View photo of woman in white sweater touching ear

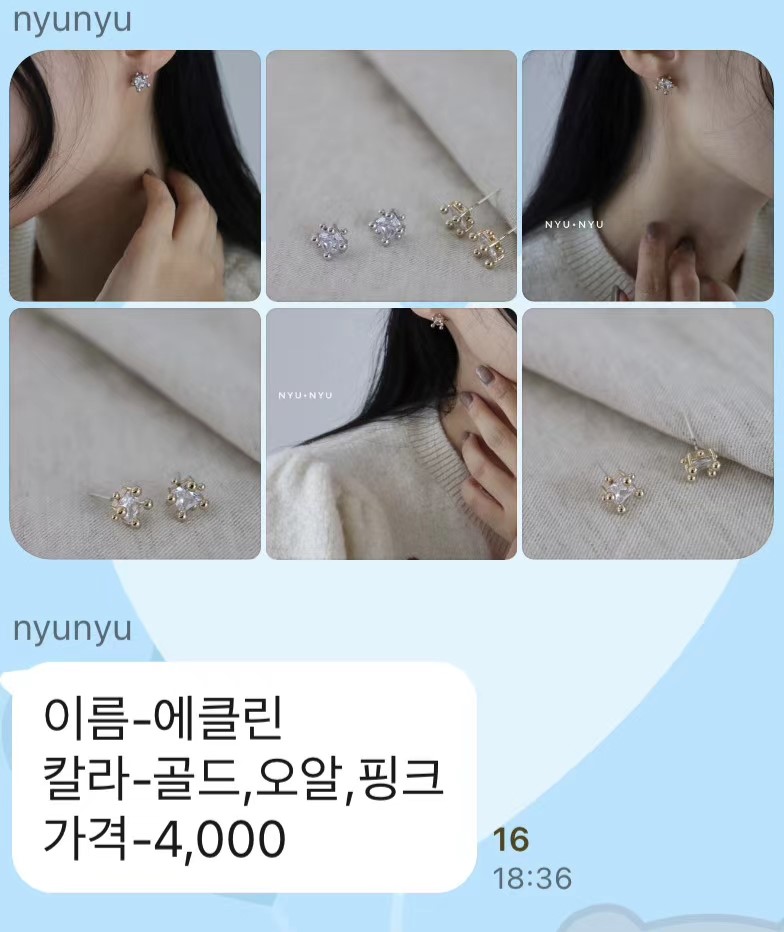pos(391,433)
